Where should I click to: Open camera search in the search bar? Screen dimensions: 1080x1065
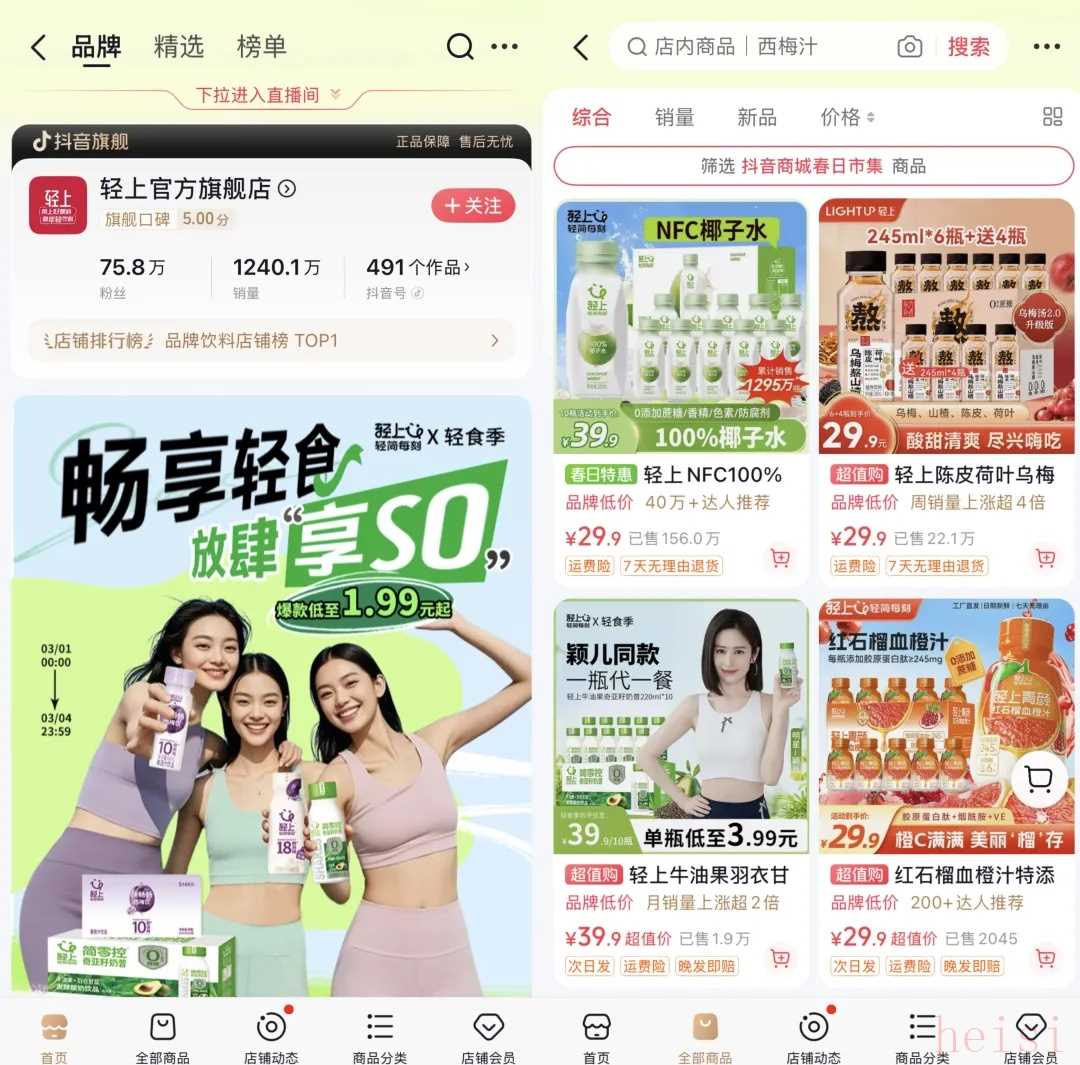(x=909, y=47)
